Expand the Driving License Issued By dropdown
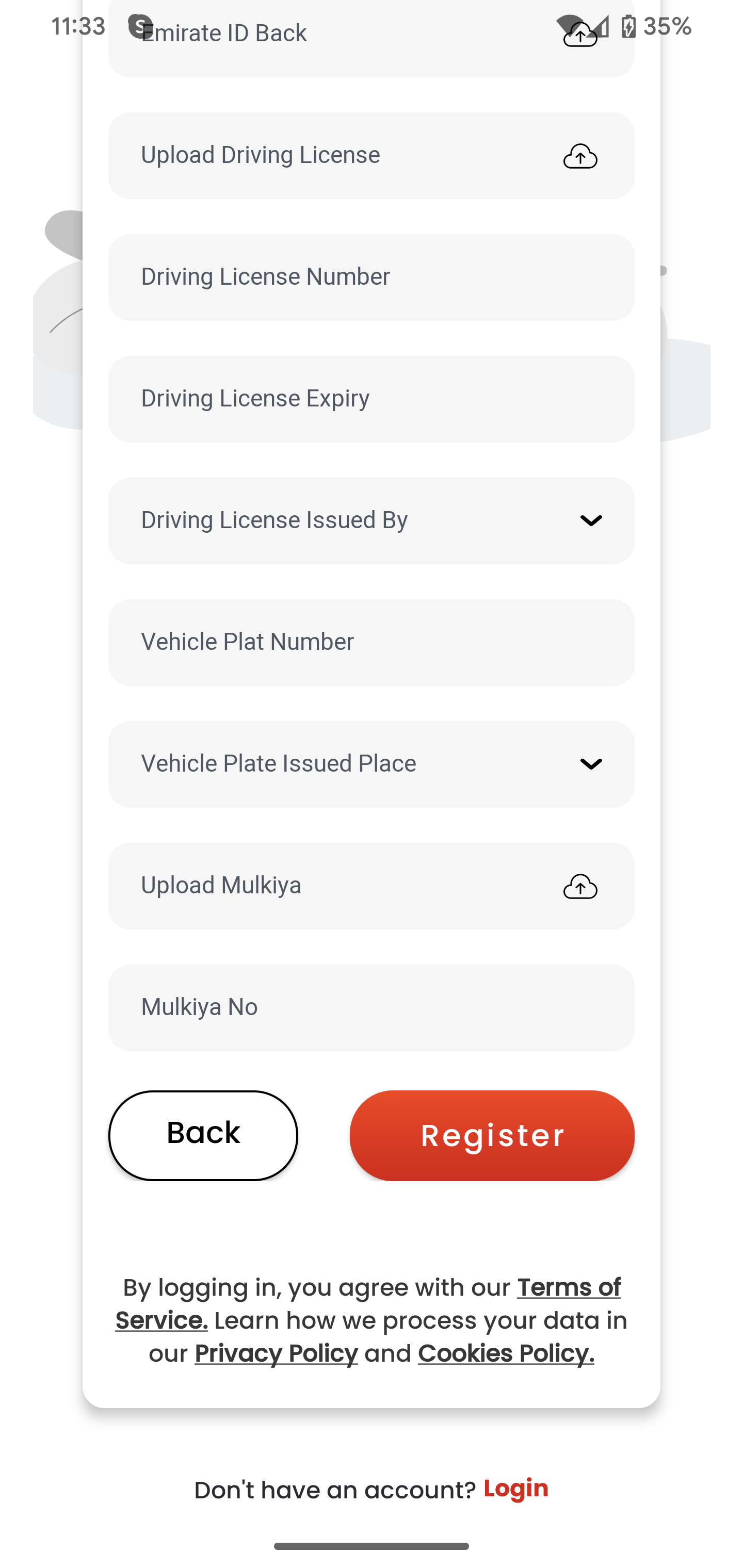The height and width of the screenshot is (1568, 743). coord(371,520)
